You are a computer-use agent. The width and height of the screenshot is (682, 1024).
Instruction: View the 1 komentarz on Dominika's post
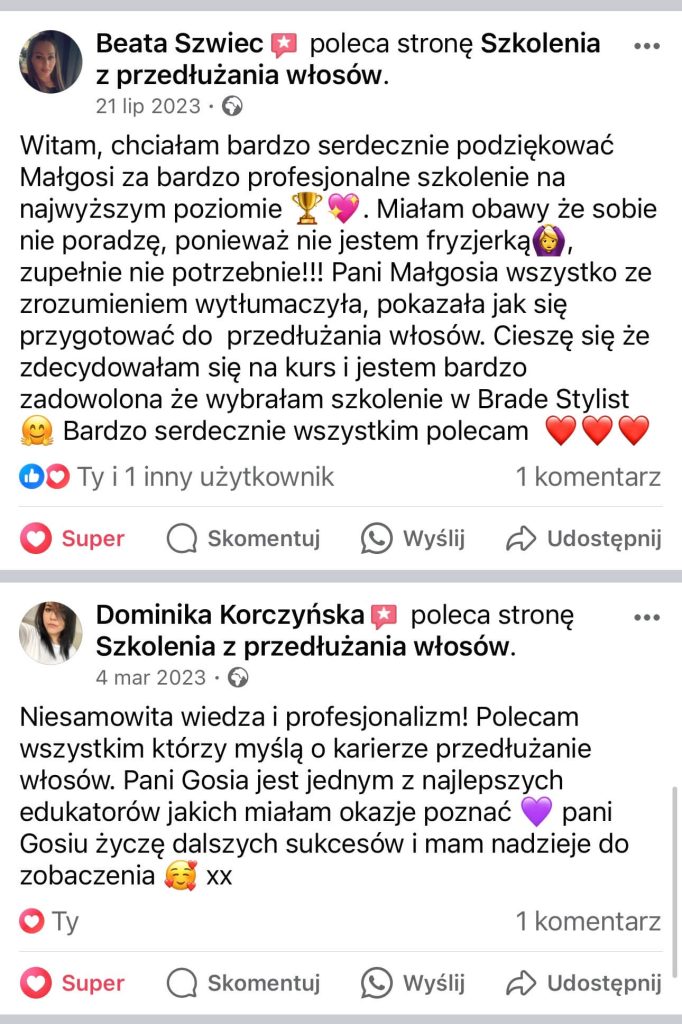coord(588,921)
